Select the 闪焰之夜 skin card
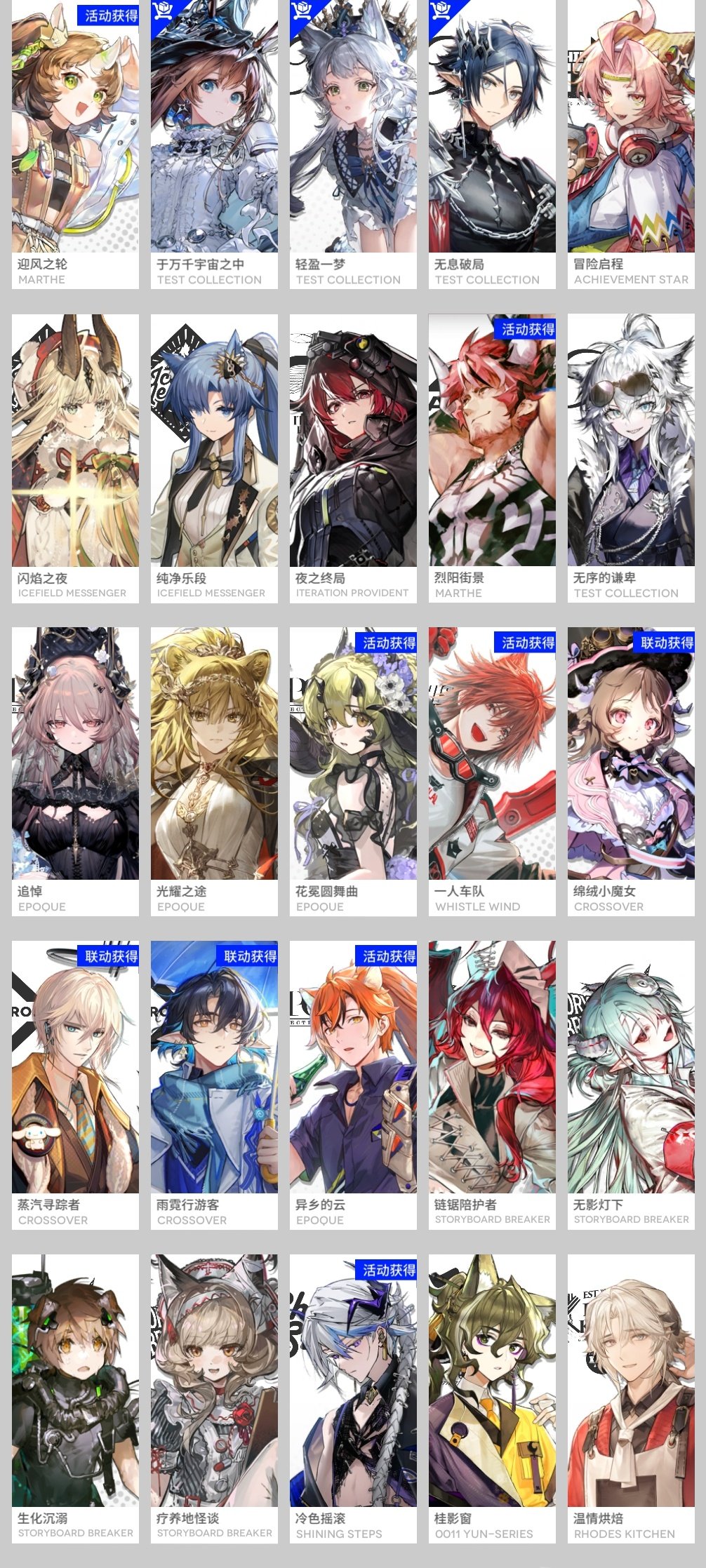The height and width of the screenshot is (1568, 706). point(75,457)
